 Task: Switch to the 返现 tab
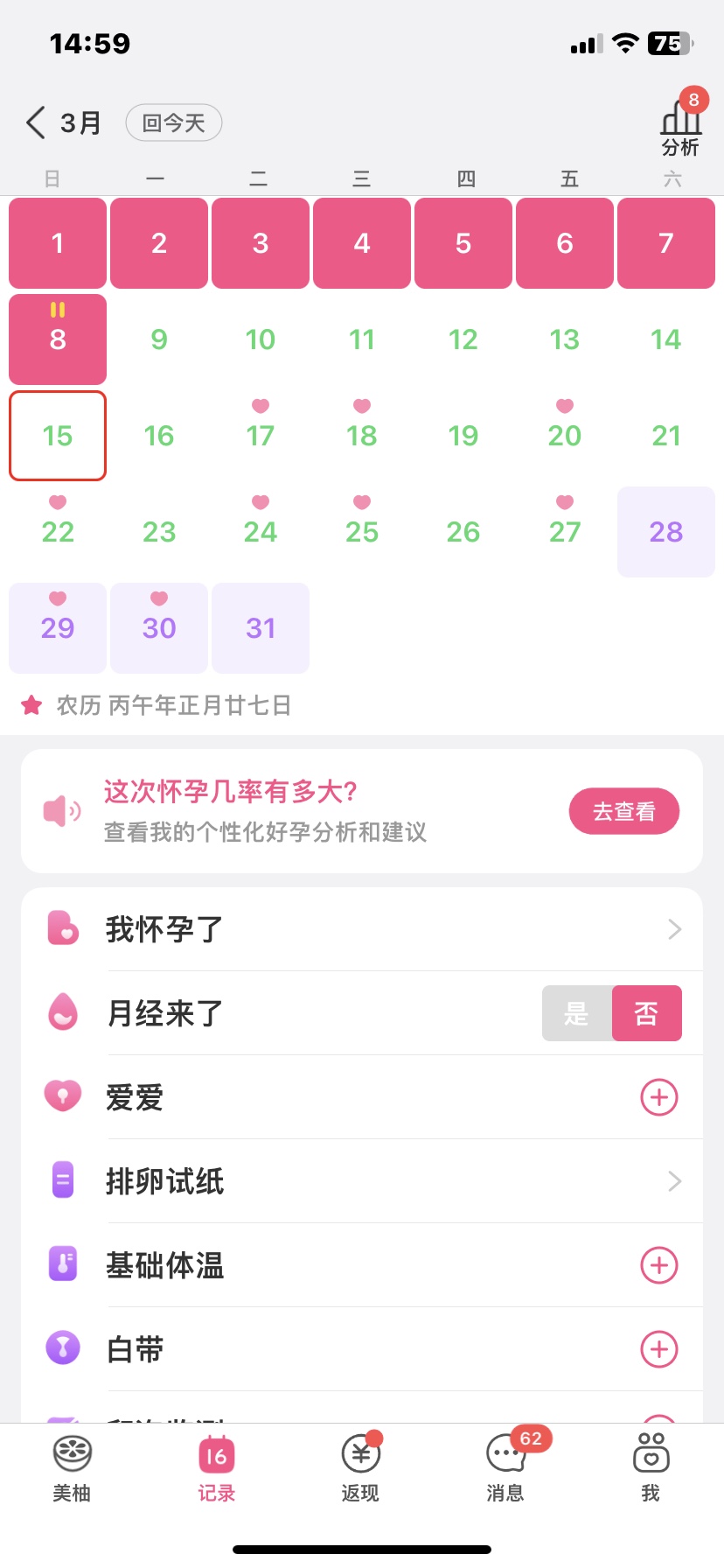tap(360, 1468)
